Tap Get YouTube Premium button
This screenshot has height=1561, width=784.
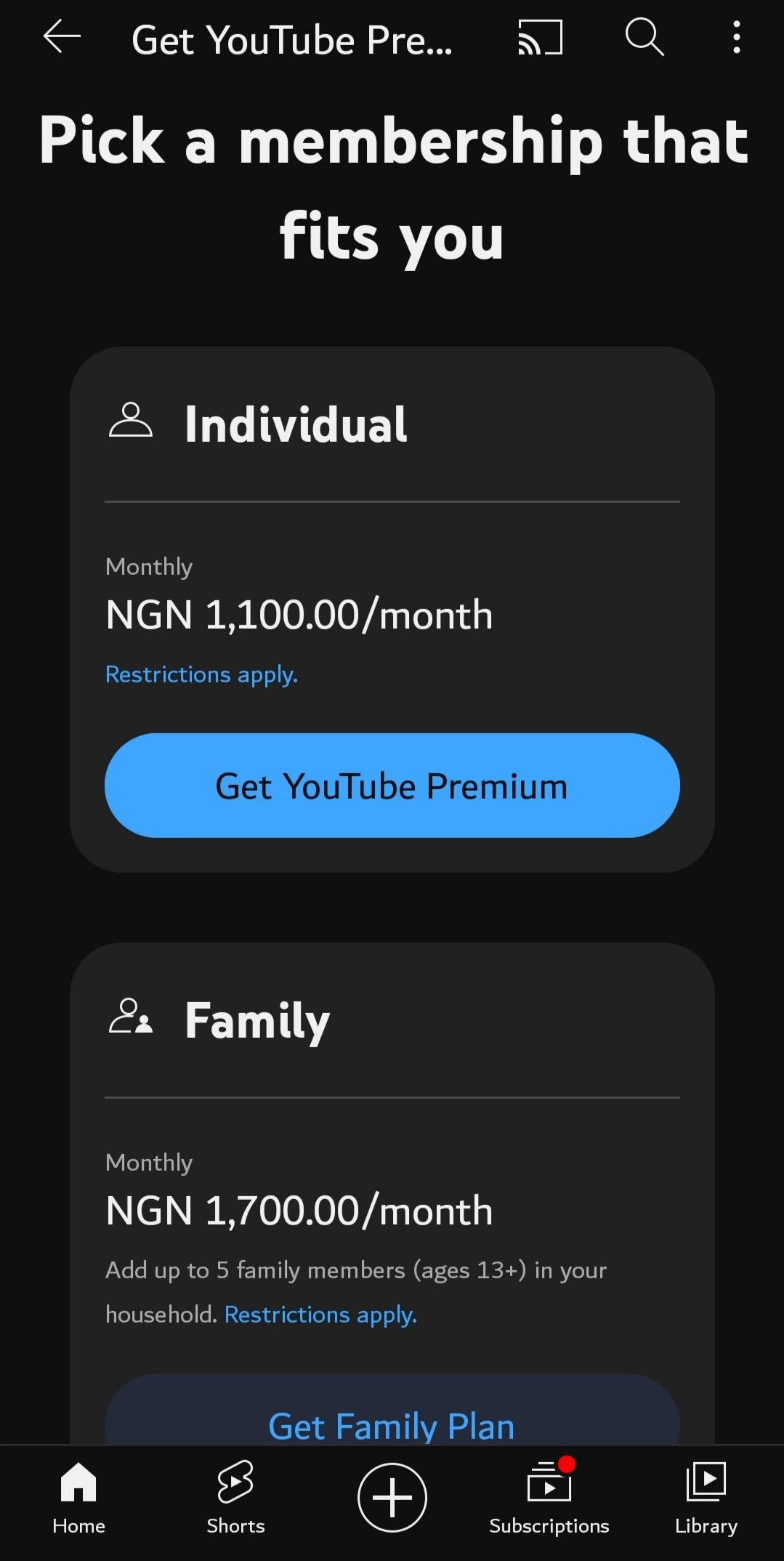pos(392,786)
